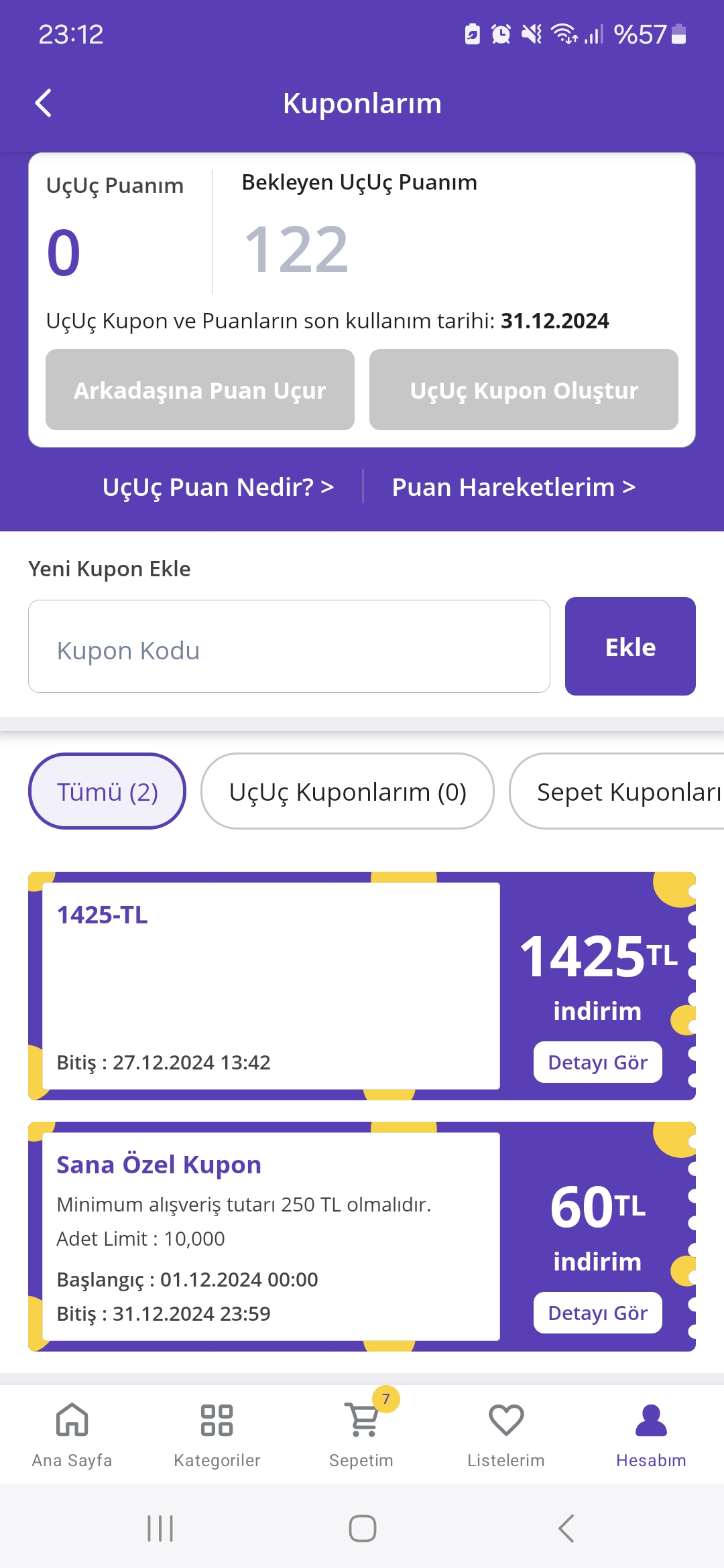Tap the system home button
The height and width of the screenshot is (1568, 724).
point(362,1528)
